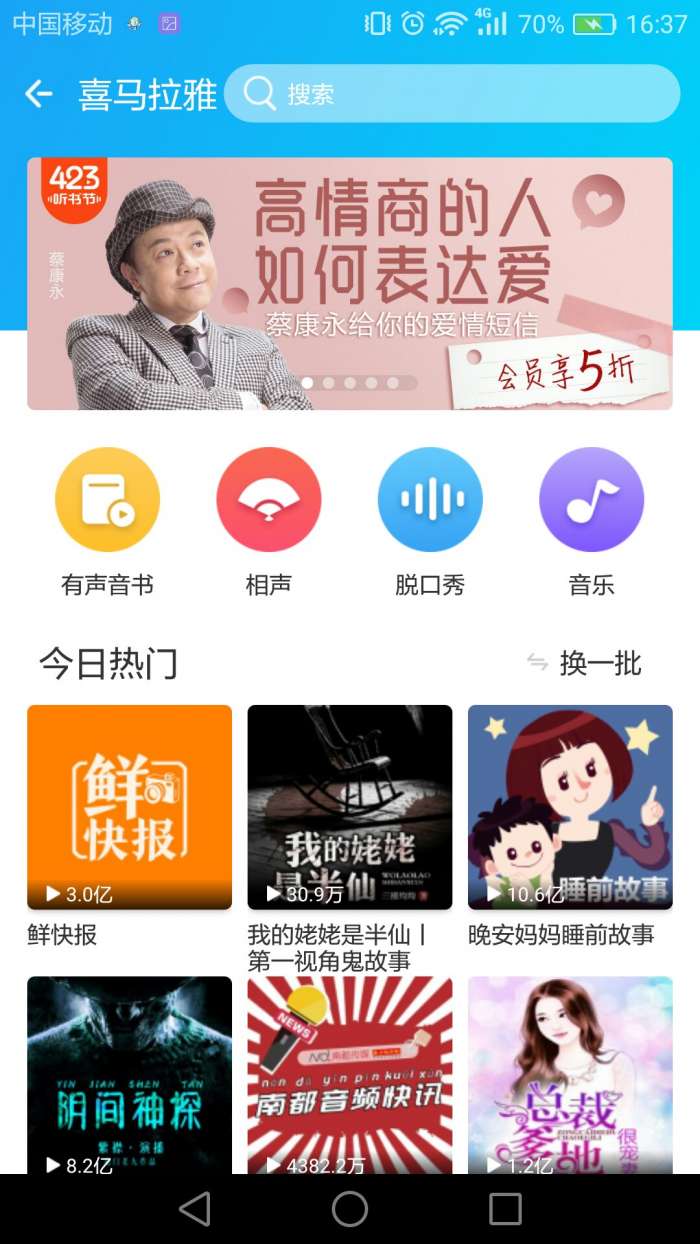This screenshot has height=1244, width=700.
Task: Open the 鲜快报 album
Action: pyautogui.click(x=130, y=807)
